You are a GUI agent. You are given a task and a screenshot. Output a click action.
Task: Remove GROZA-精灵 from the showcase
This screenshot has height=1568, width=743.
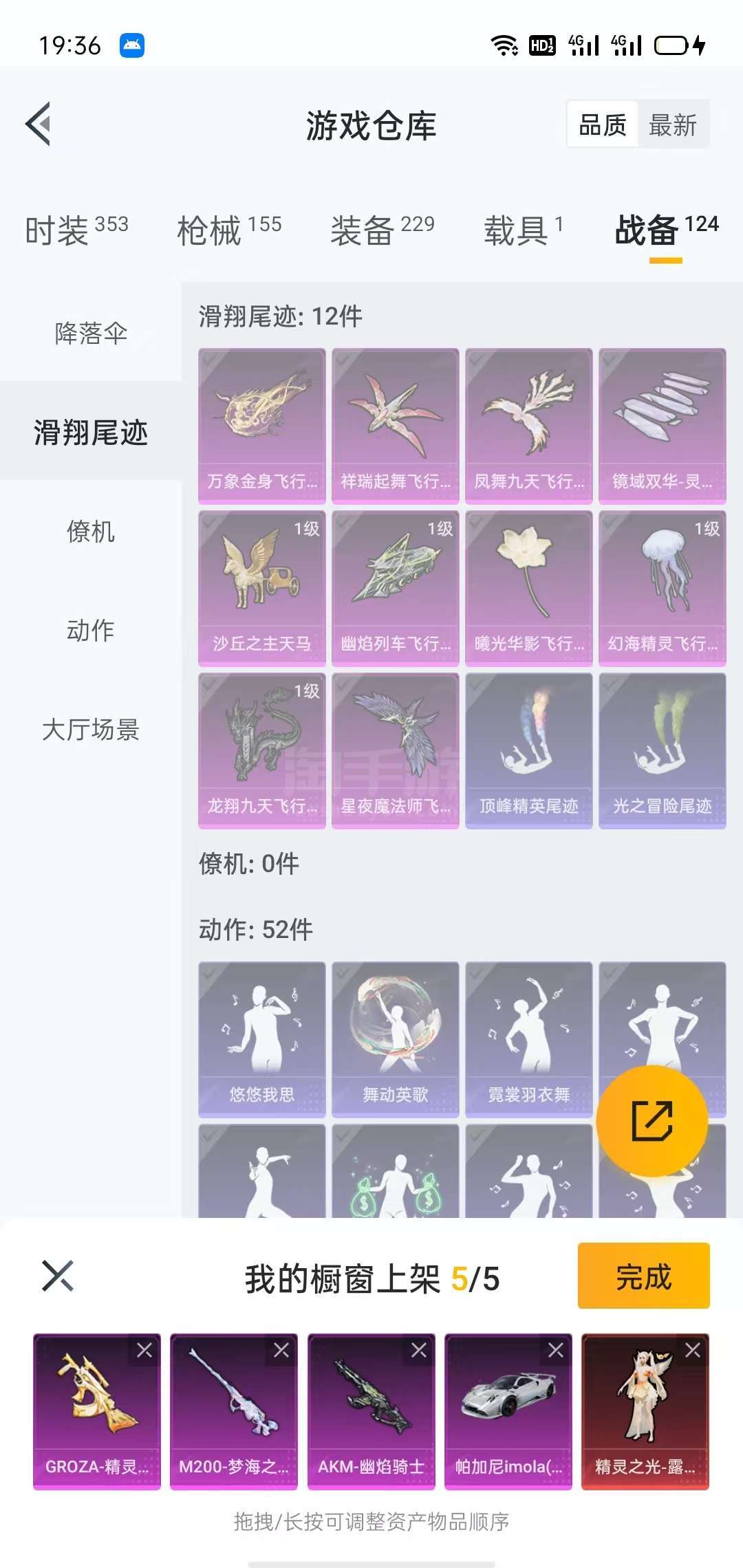pyautogui.click(x=144, y=1350)
